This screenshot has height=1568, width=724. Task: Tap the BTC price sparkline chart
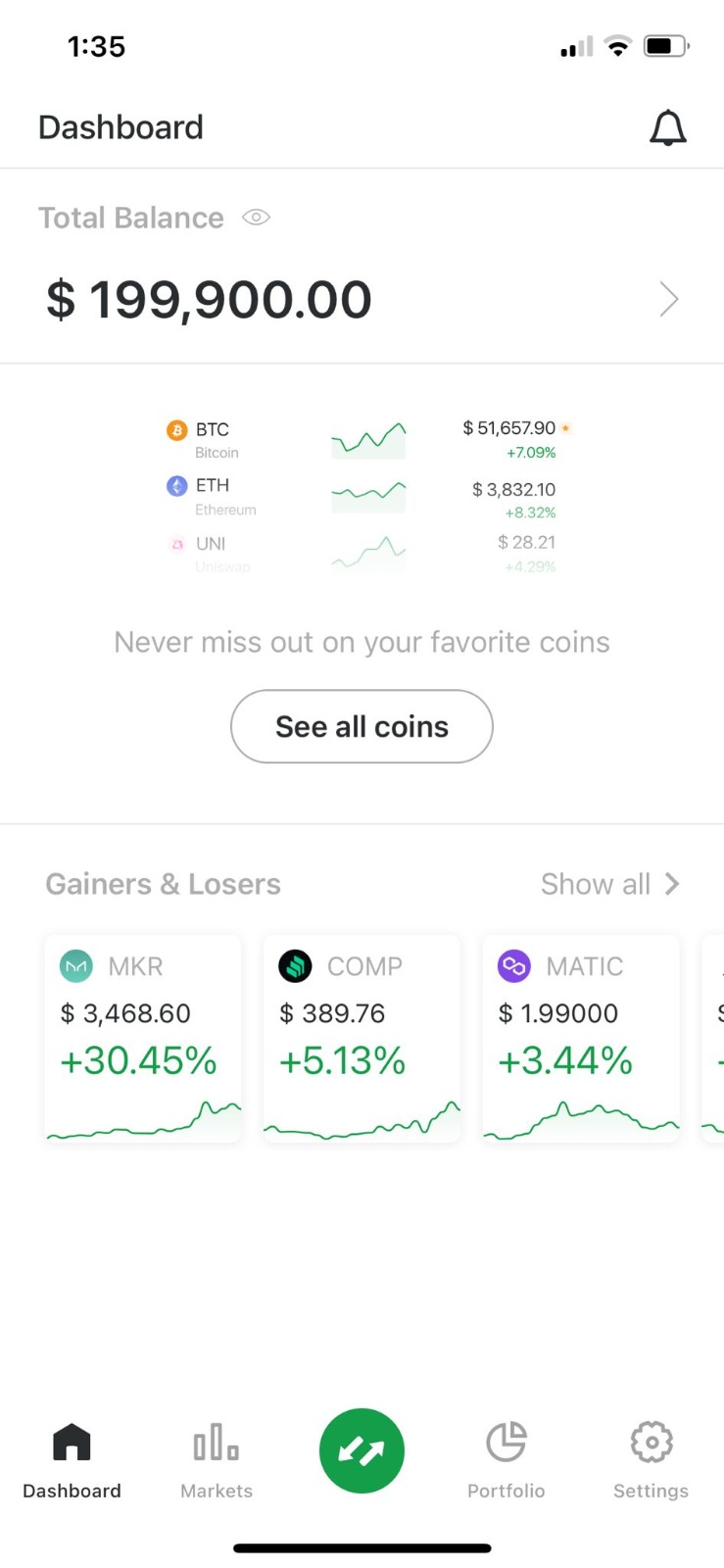[368, 440]
